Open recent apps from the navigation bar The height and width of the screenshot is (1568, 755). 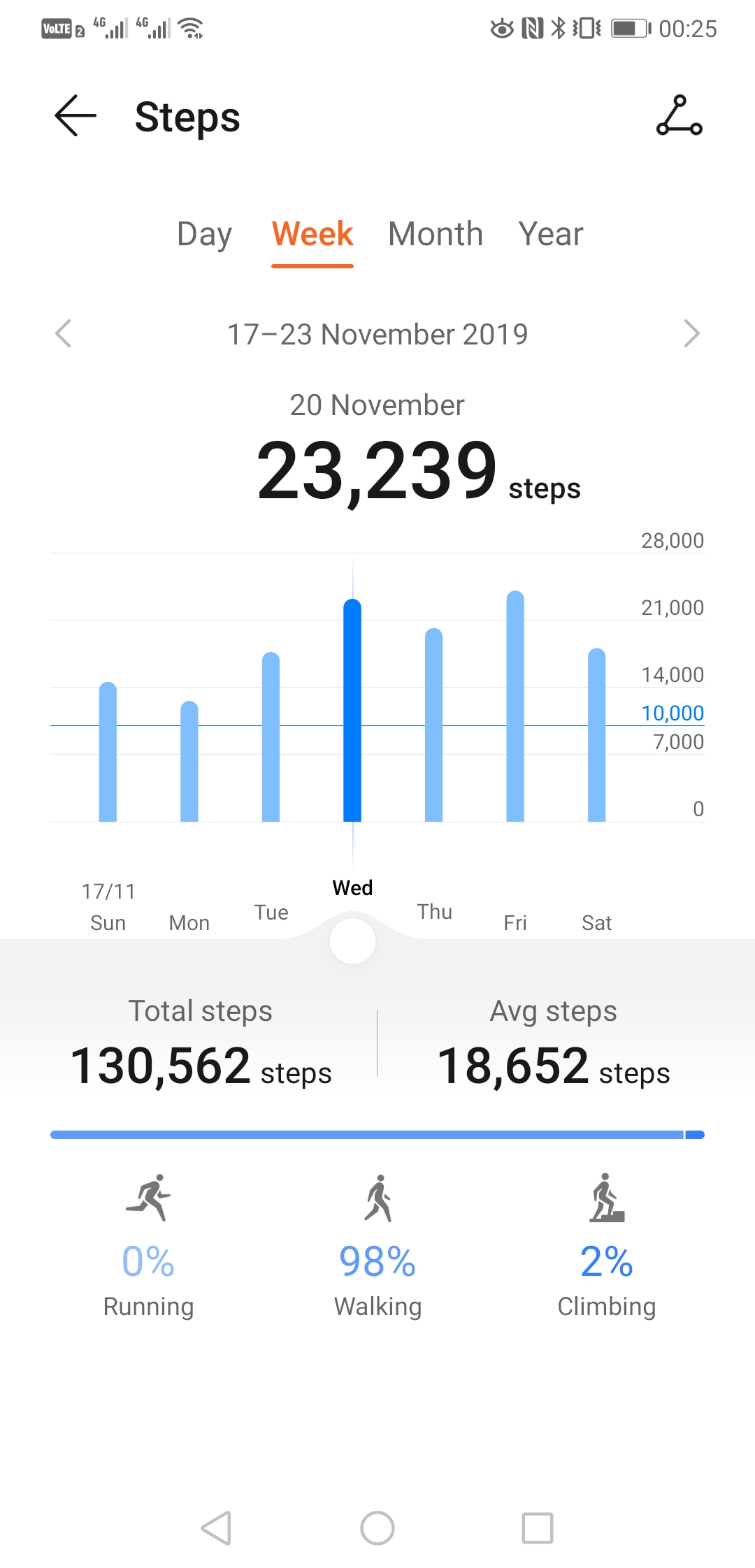[538, 1528]
